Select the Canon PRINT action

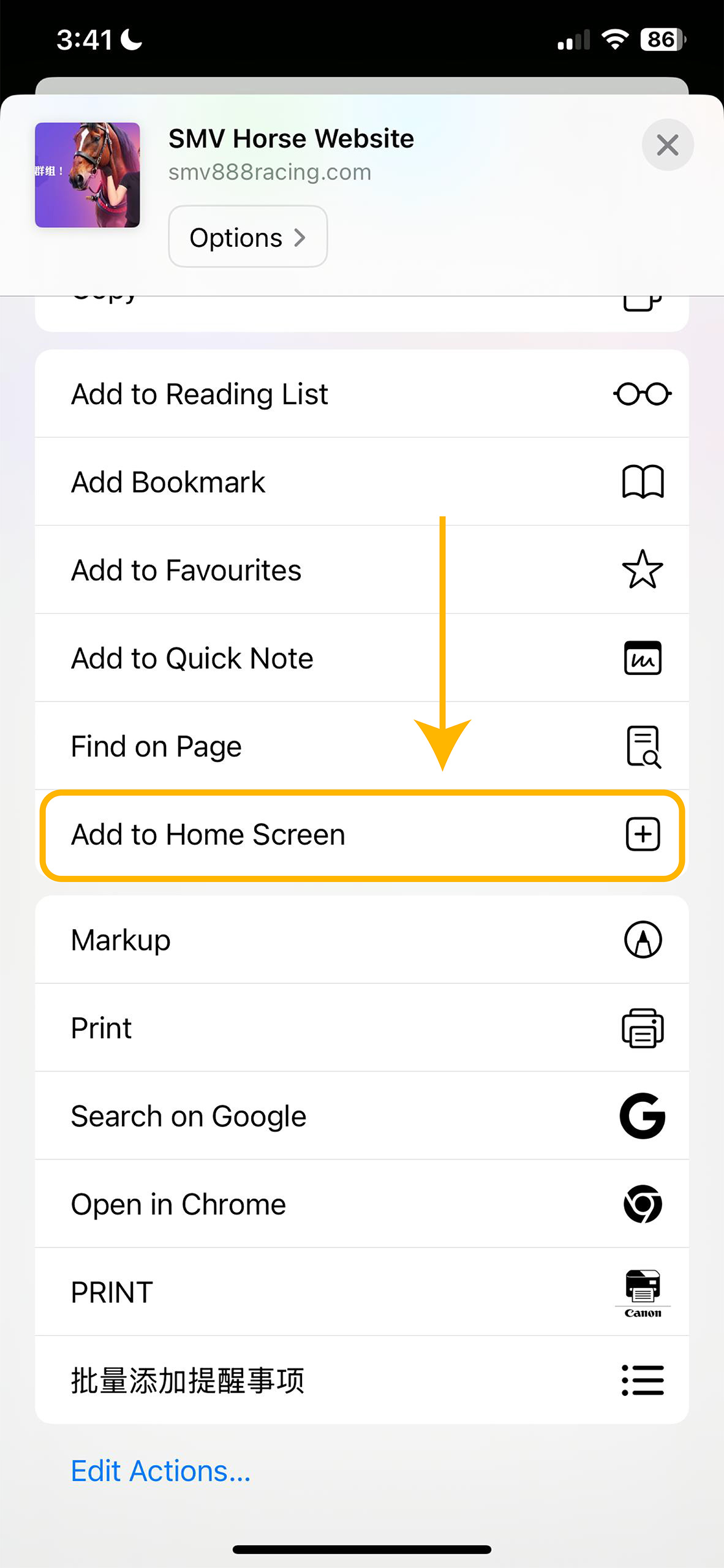361,1293
